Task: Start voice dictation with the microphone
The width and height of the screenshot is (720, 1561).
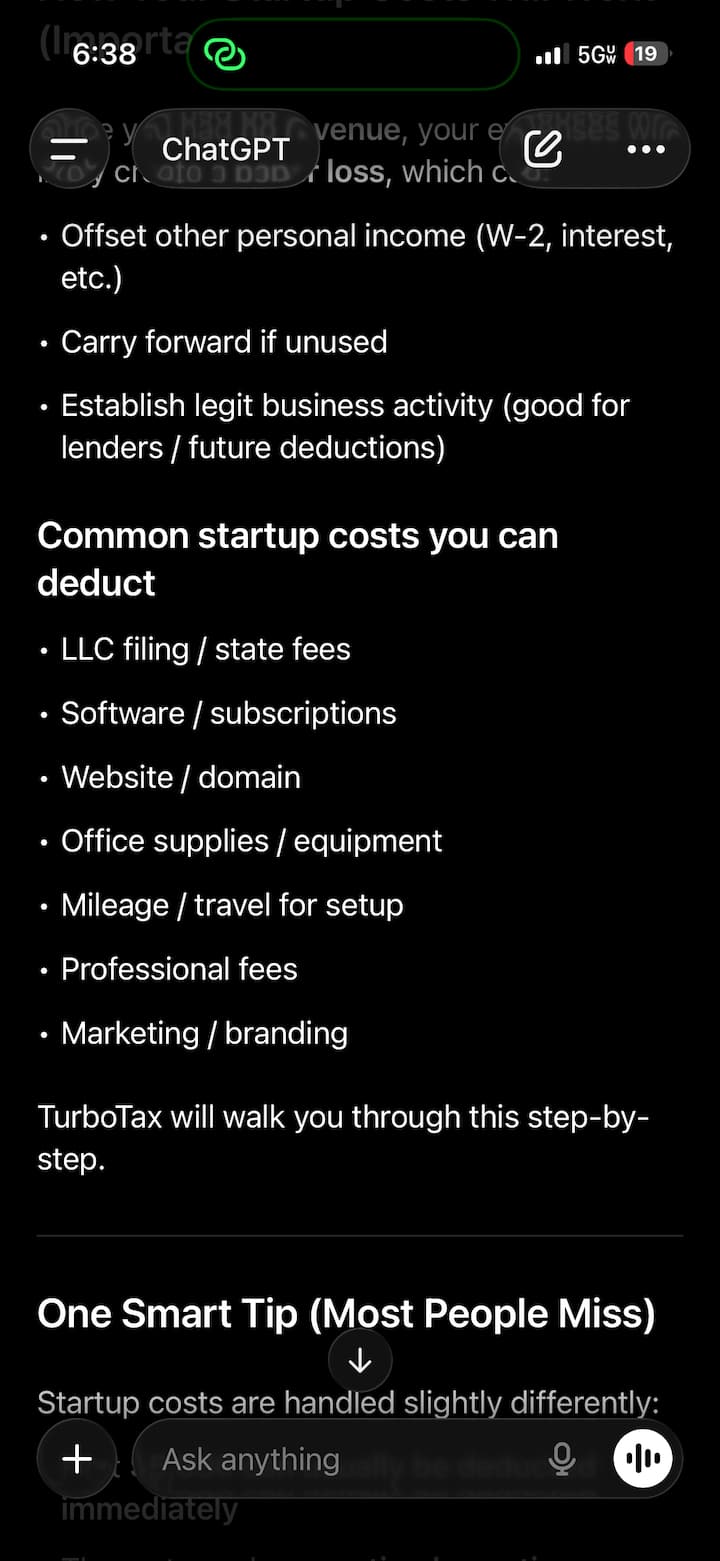Action: point(563,1459)
